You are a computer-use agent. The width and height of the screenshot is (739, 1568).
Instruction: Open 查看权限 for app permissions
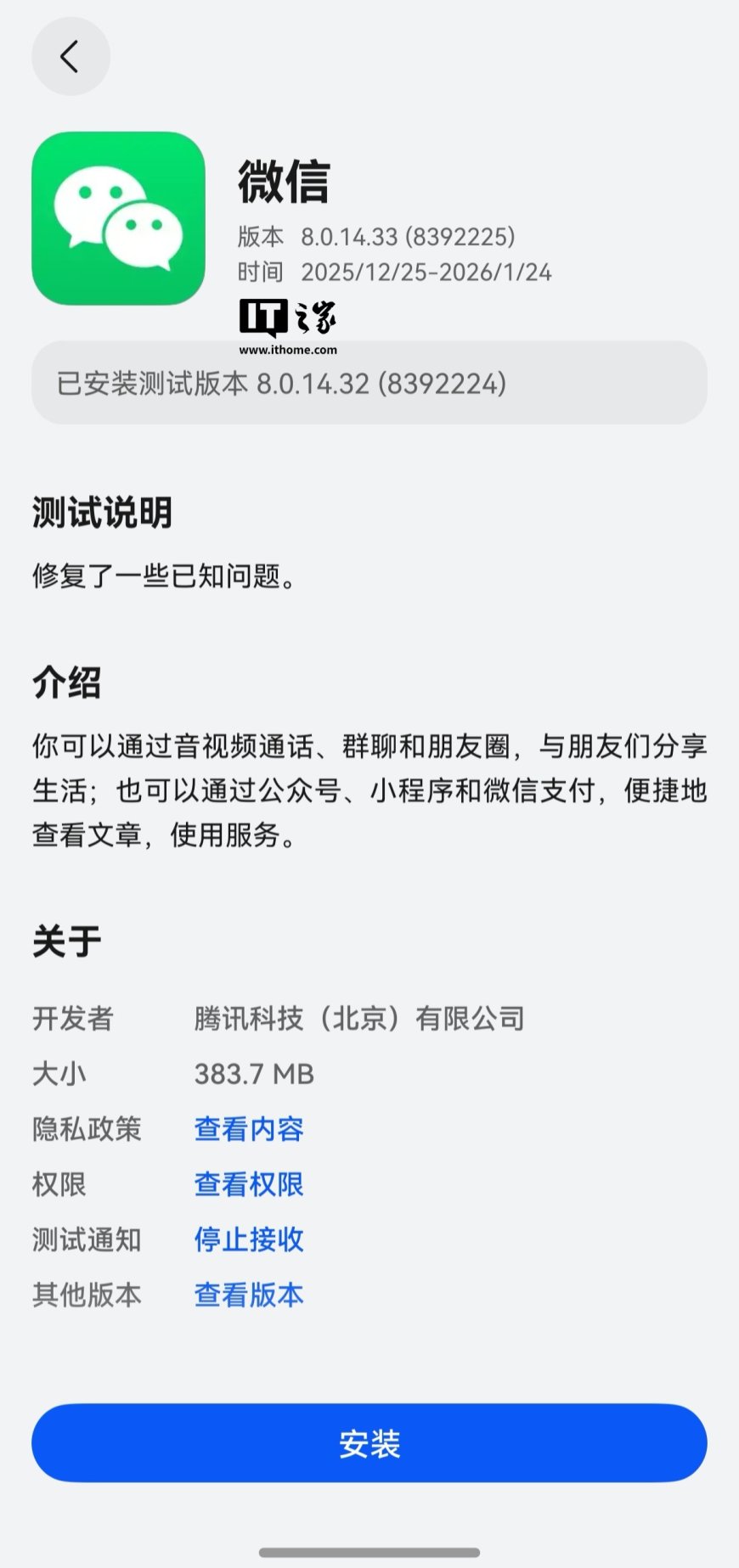click(x=248, y=1184)
